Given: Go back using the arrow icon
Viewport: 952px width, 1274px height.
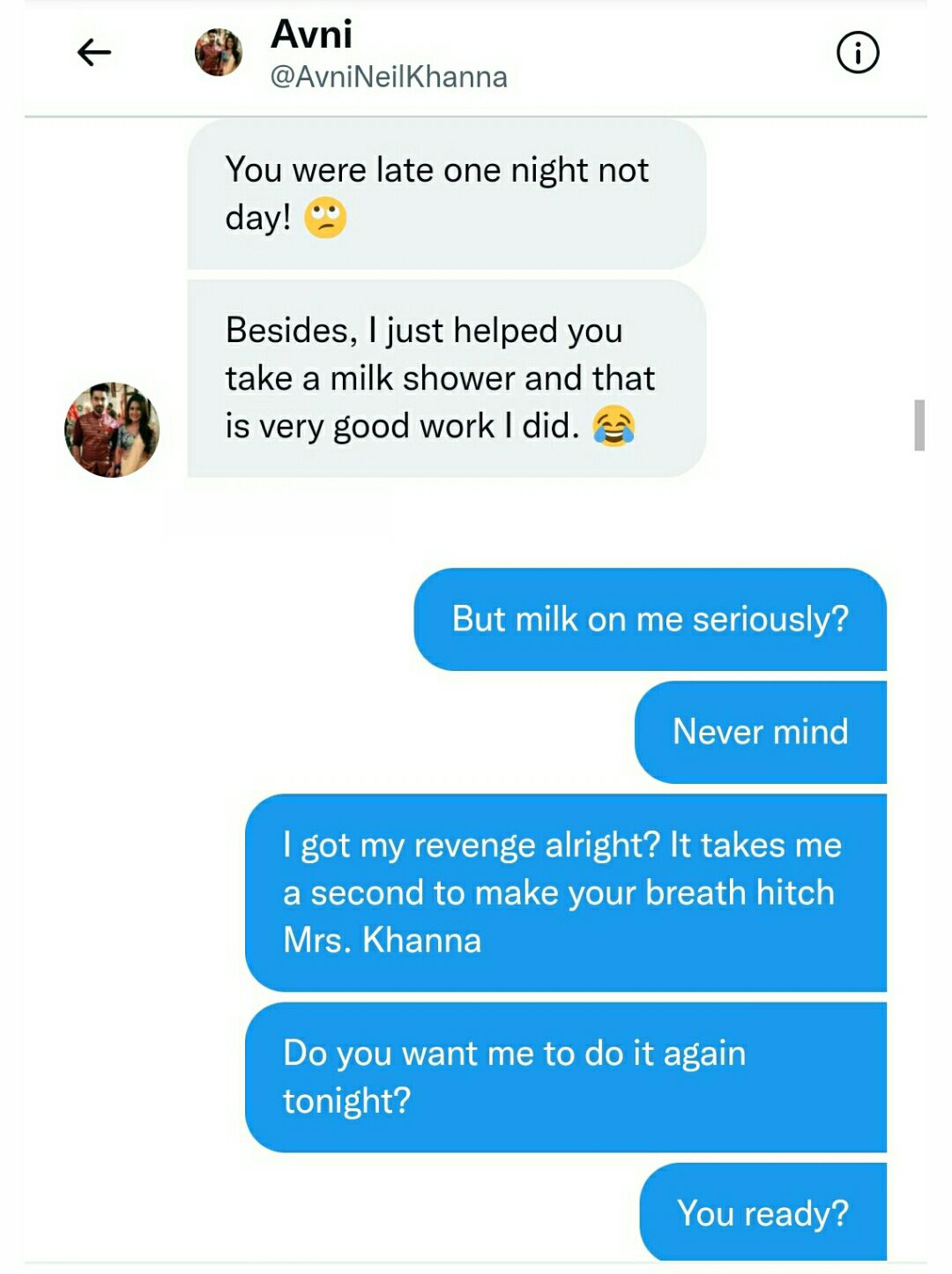Looking at the screenshot, I should [x=93, y=53].
